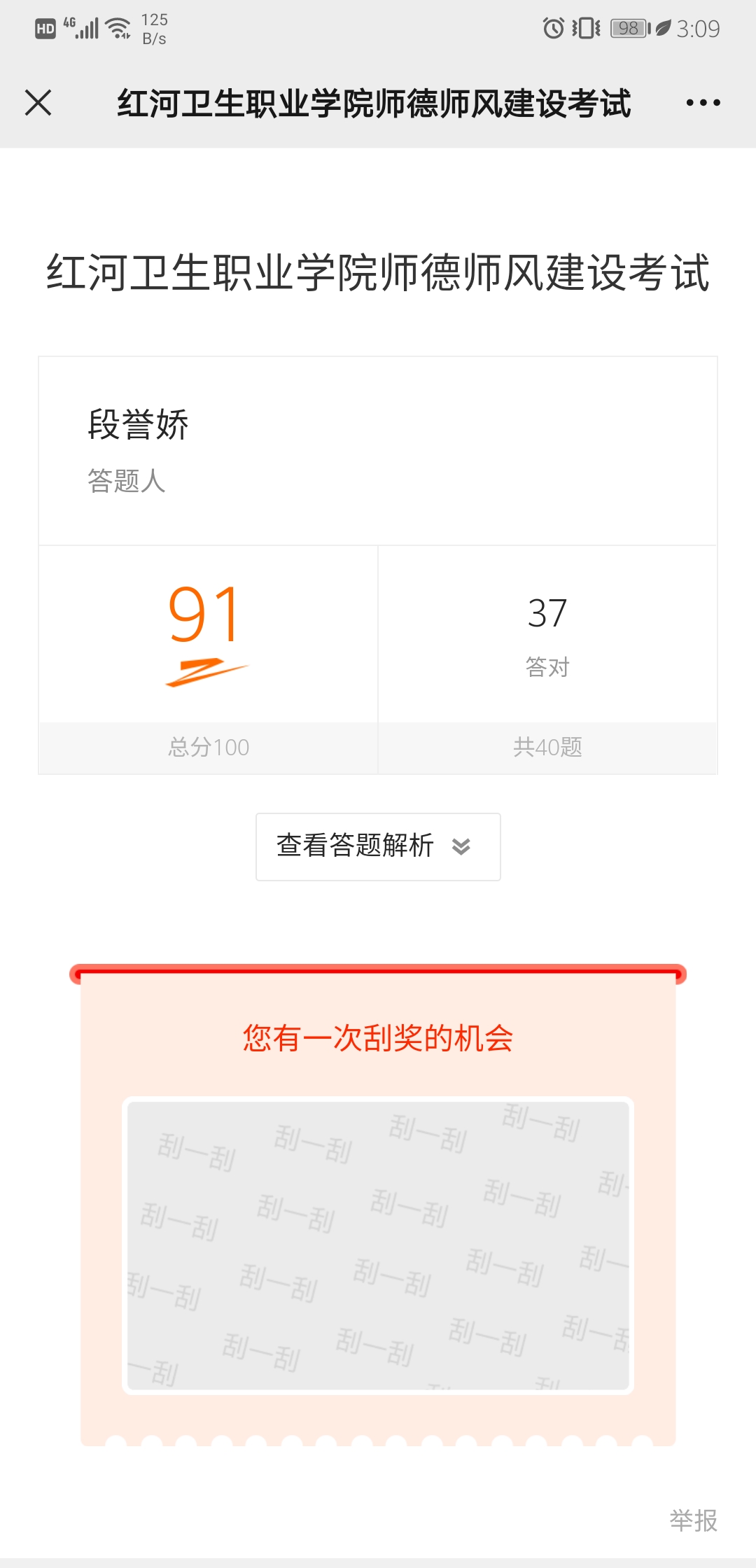Tap the 刮一刮 scratch card area

(x=378, y=1245)
